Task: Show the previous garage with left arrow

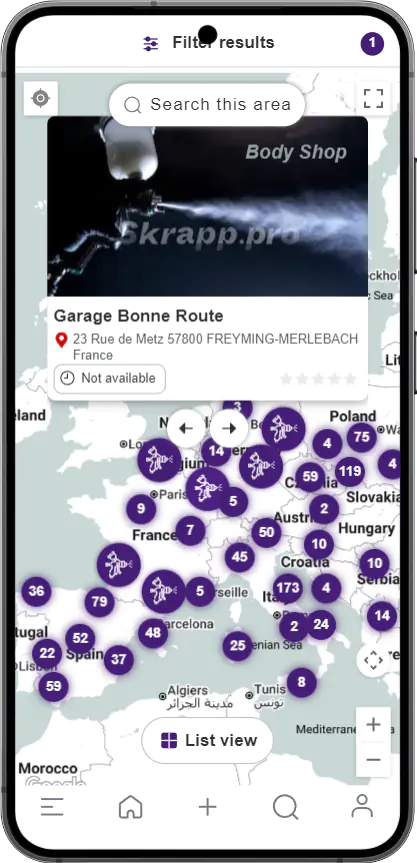Action: coord(186,428)
